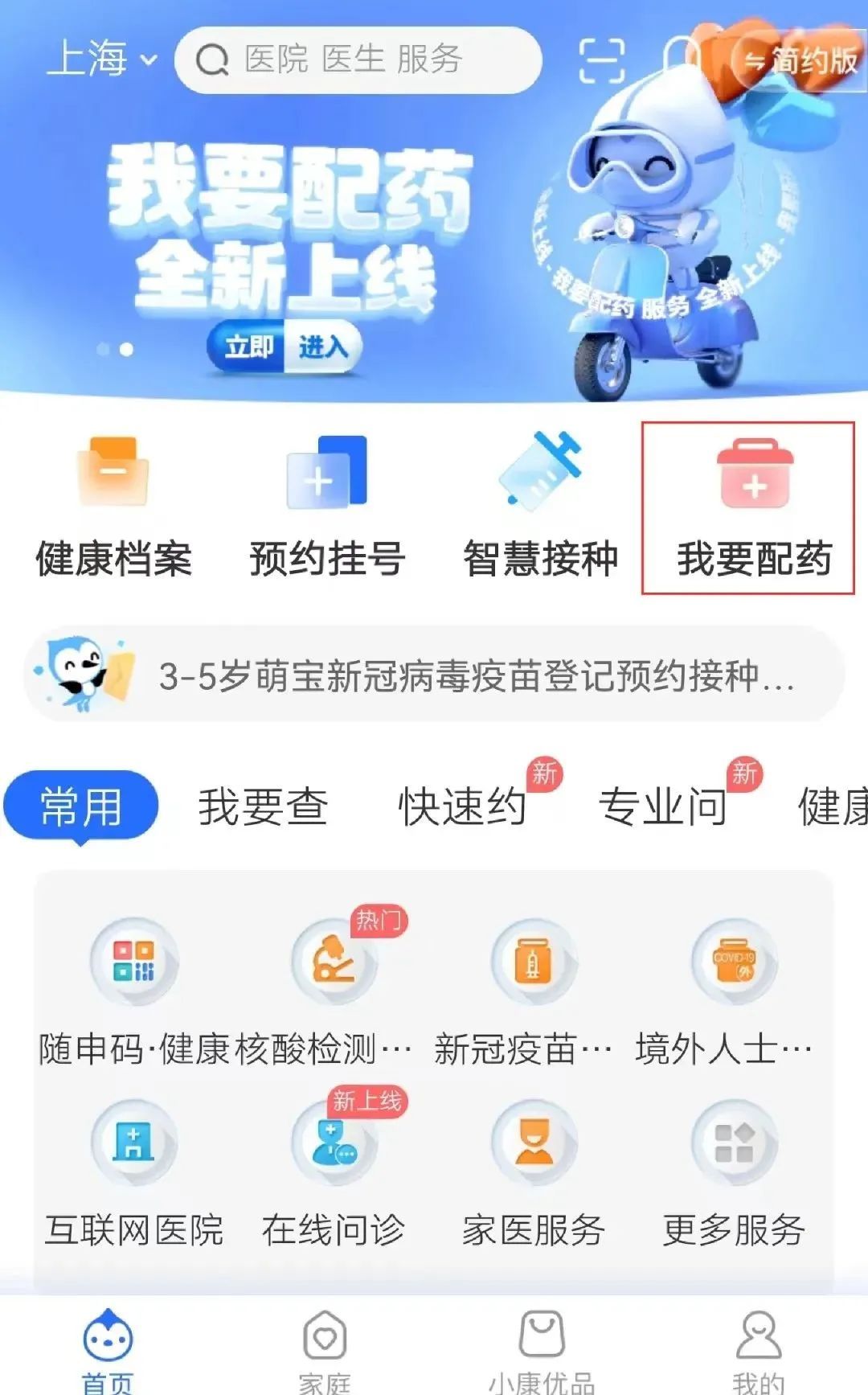The width and height of the screenshot is (868, 1395).
Task: Switch to the 快速约 tab
Action: tap(464, 806)
